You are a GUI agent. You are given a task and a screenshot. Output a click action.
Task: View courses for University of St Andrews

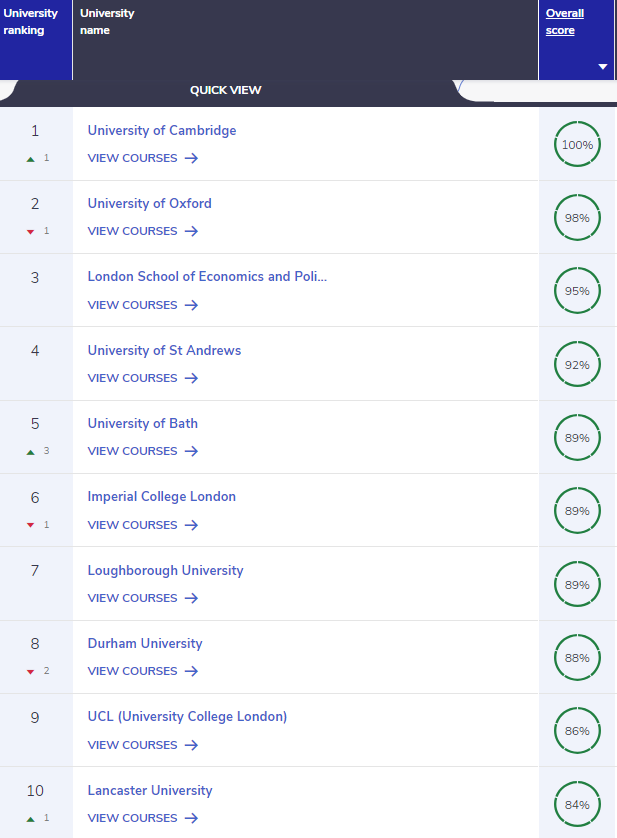pyautogui.click(x=143, y=378)
